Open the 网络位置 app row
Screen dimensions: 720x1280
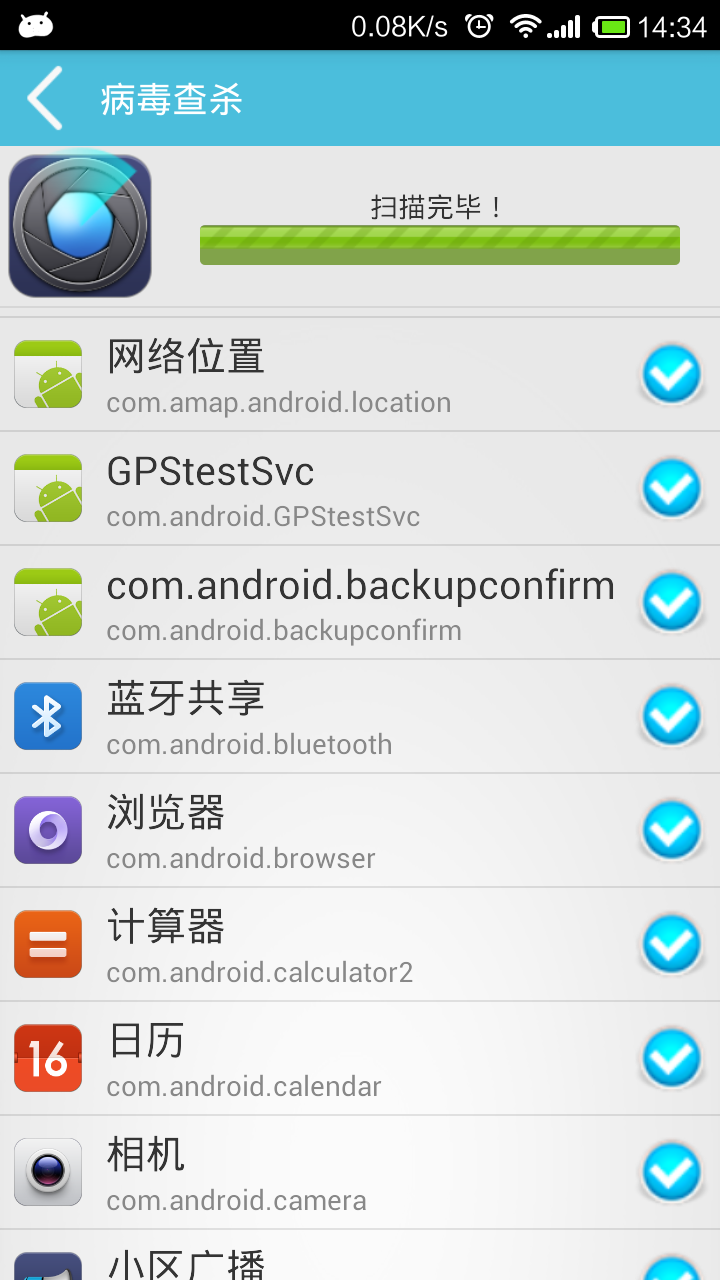click(x=320, y=375)
